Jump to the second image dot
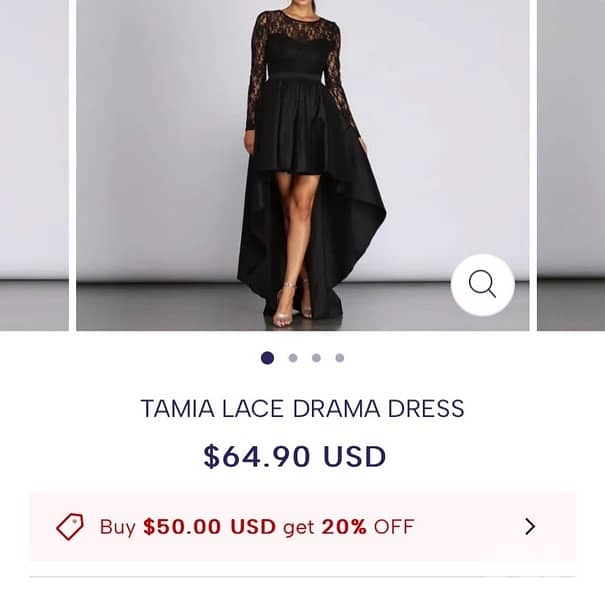This screenshot has width=605, height=600. click(x=293, y=358)
